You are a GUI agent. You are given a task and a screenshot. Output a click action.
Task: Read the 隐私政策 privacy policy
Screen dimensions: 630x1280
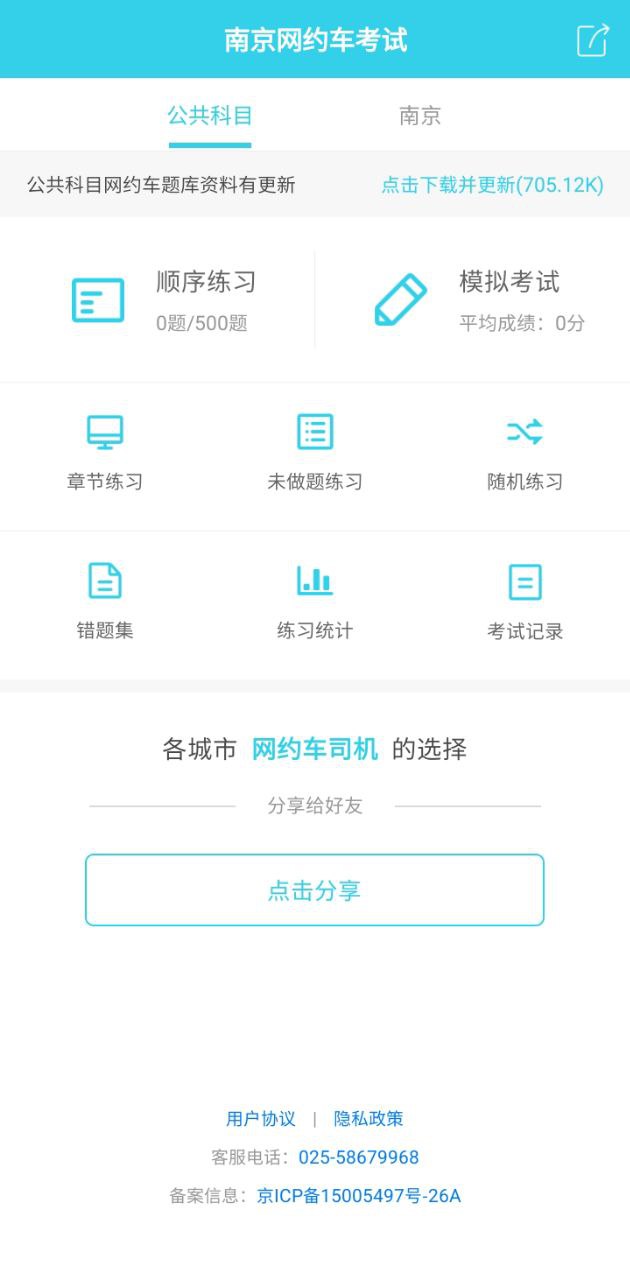(x=369, y=1119)
